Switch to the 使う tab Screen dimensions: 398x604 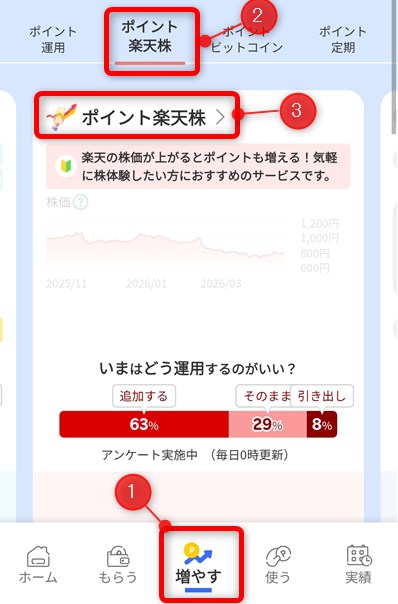pyautogui.click(x=278, y=565)
